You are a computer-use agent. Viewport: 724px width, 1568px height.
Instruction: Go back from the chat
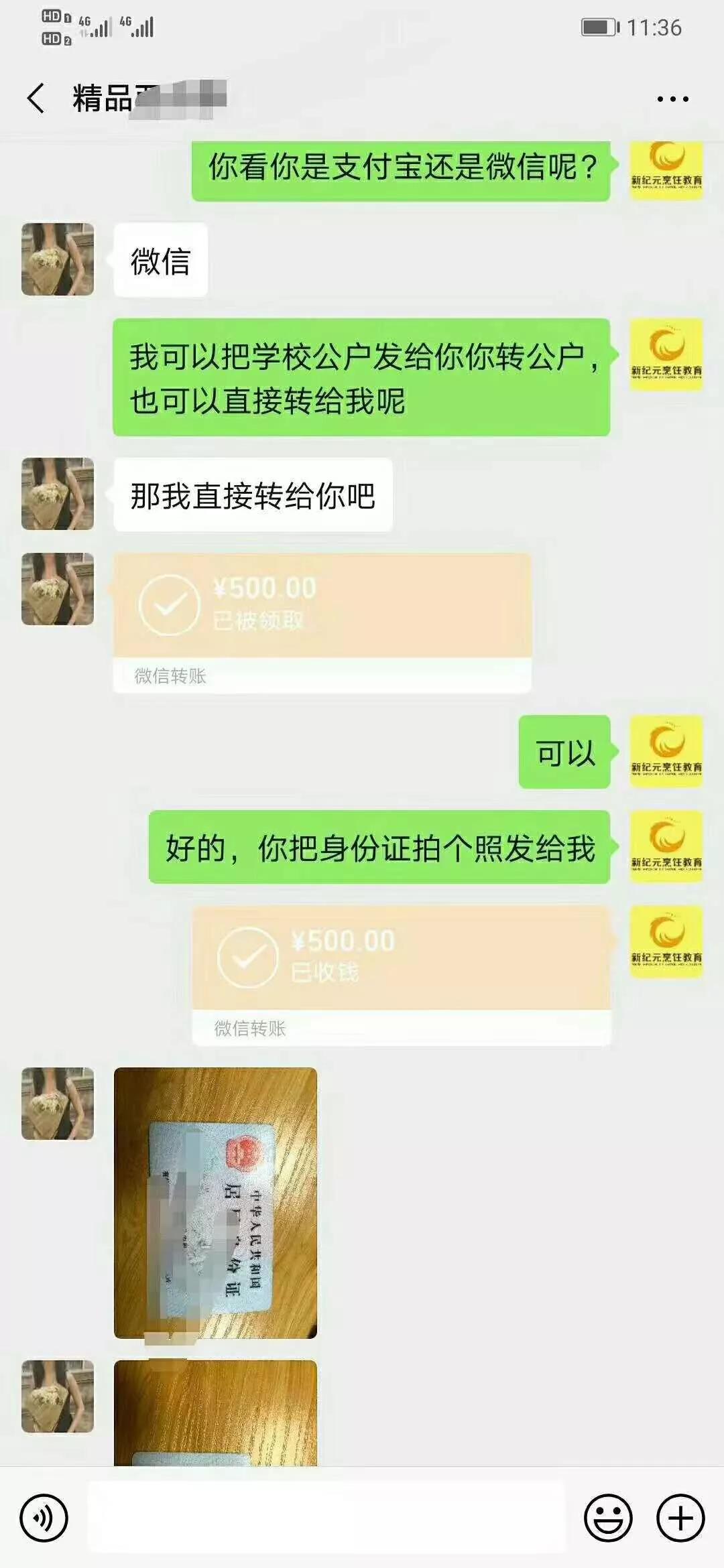pos(36,99)
